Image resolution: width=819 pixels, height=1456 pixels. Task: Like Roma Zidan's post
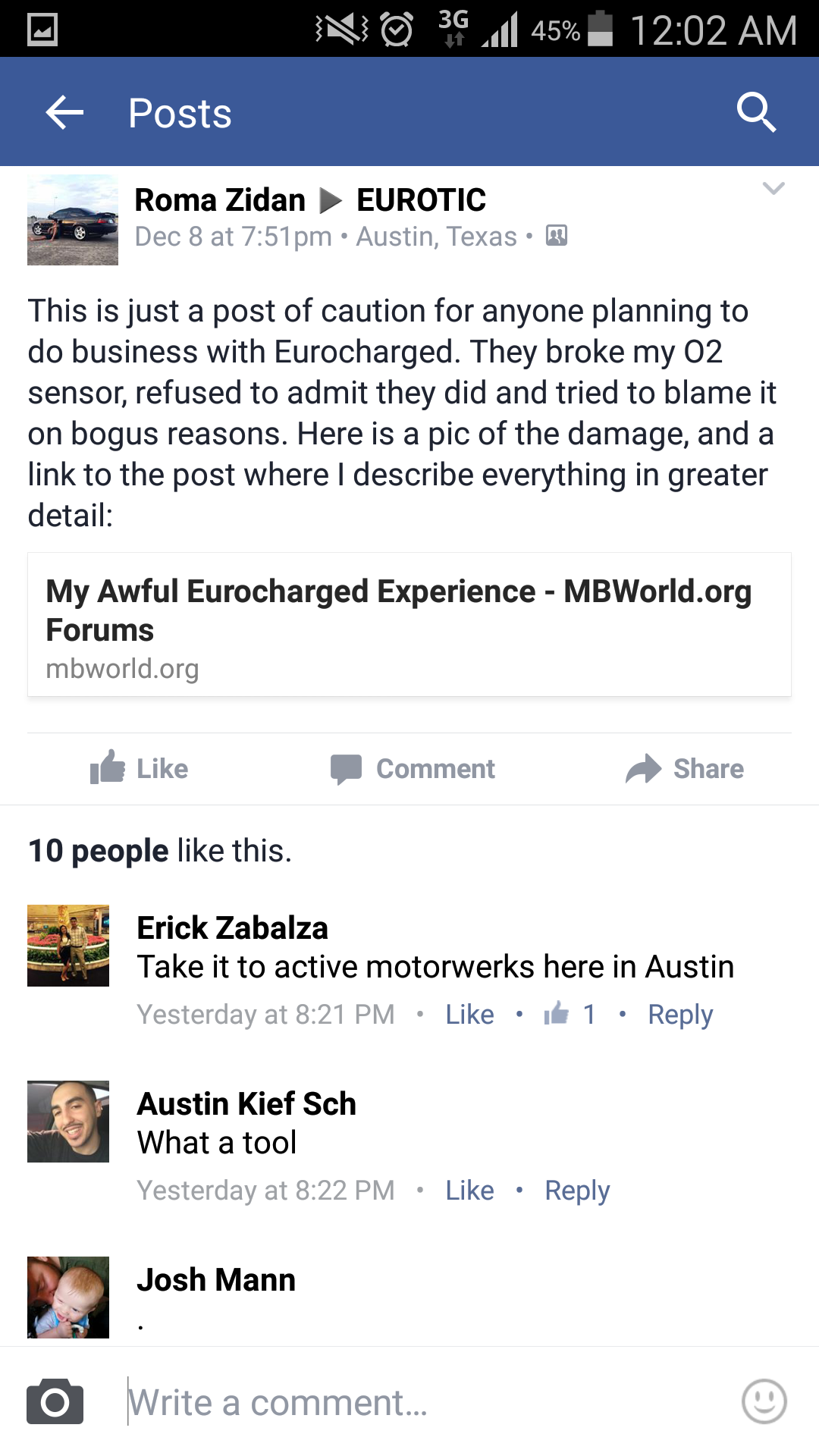point(139,768)
